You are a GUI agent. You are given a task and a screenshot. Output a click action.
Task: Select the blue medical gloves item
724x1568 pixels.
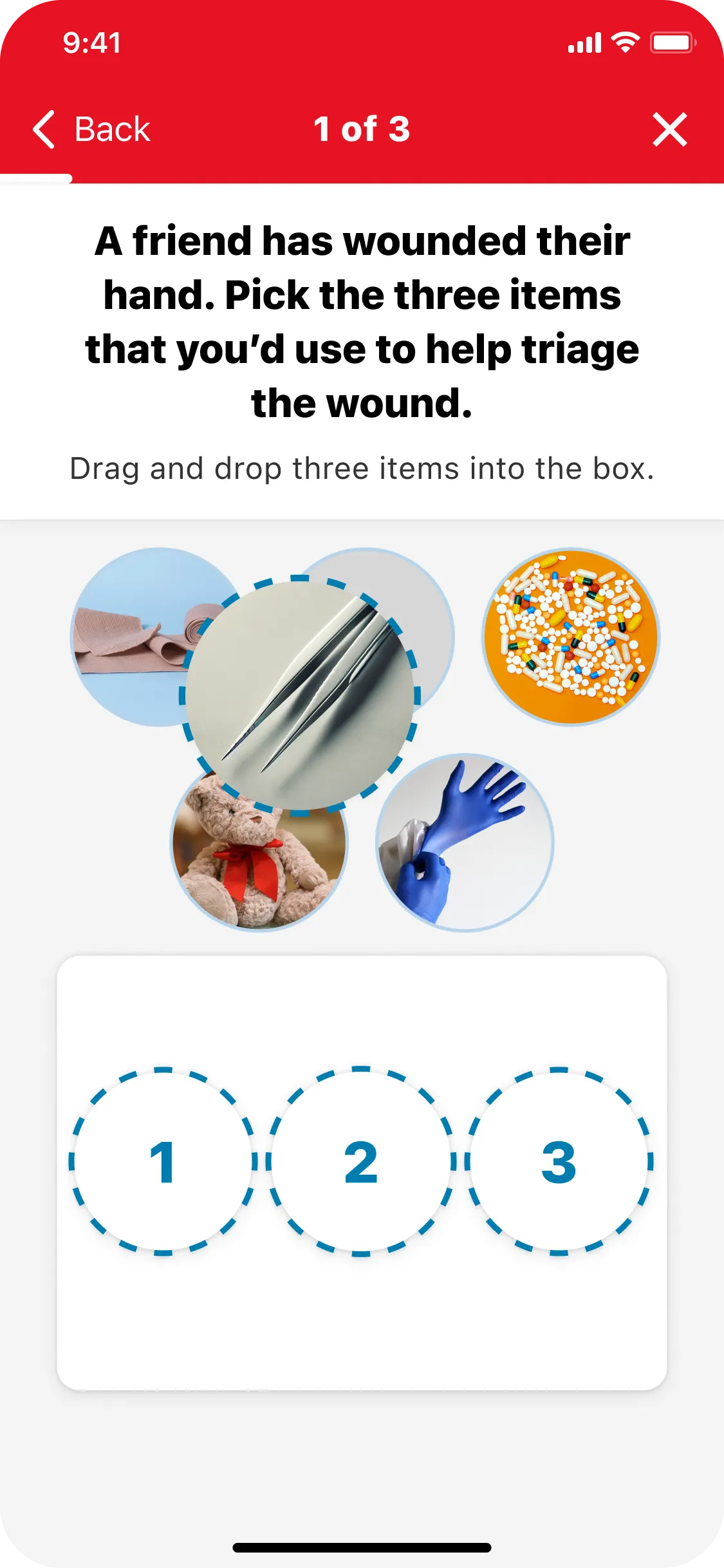(x=465, y=843)
